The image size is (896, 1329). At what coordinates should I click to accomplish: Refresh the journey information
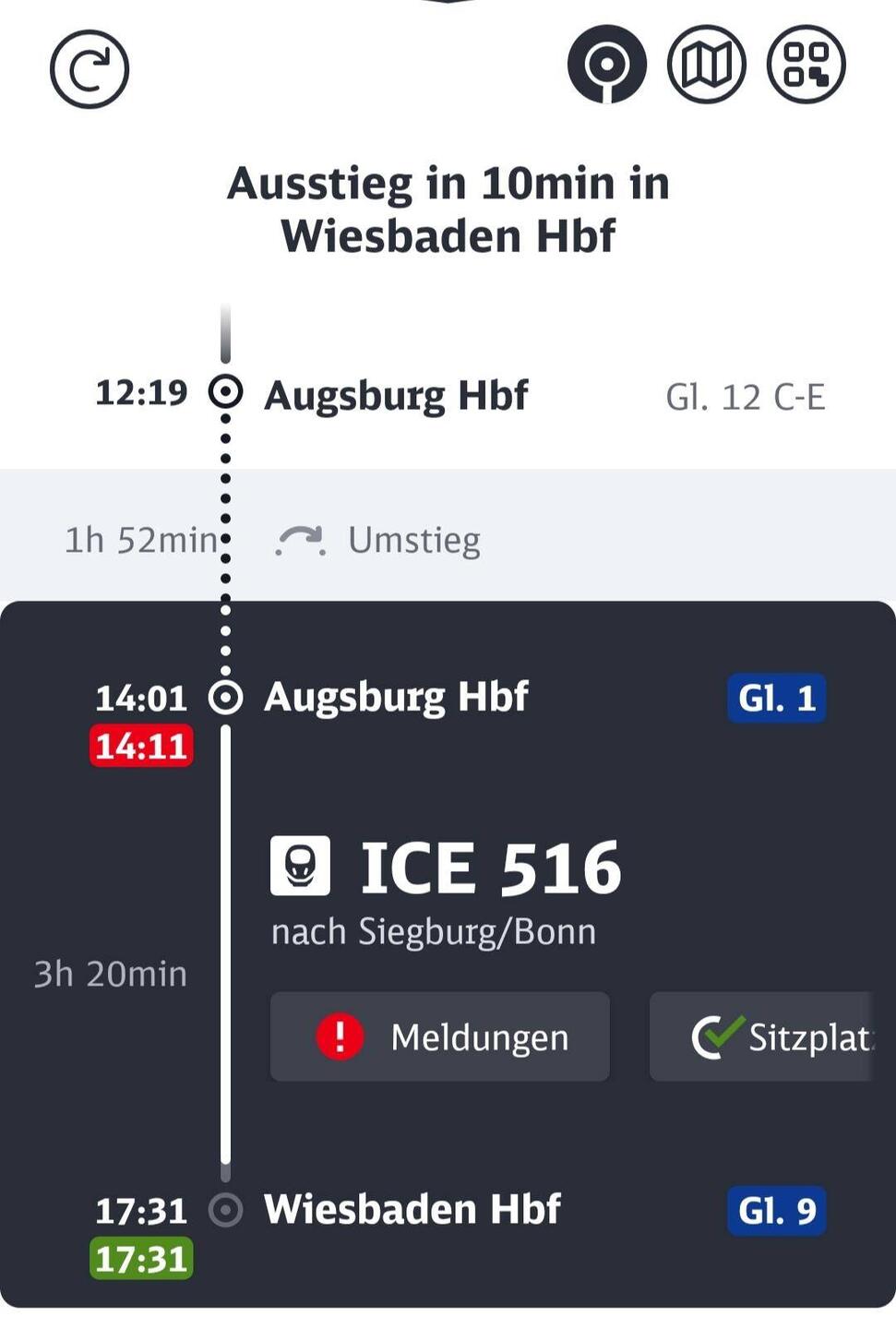click(90, 69)
